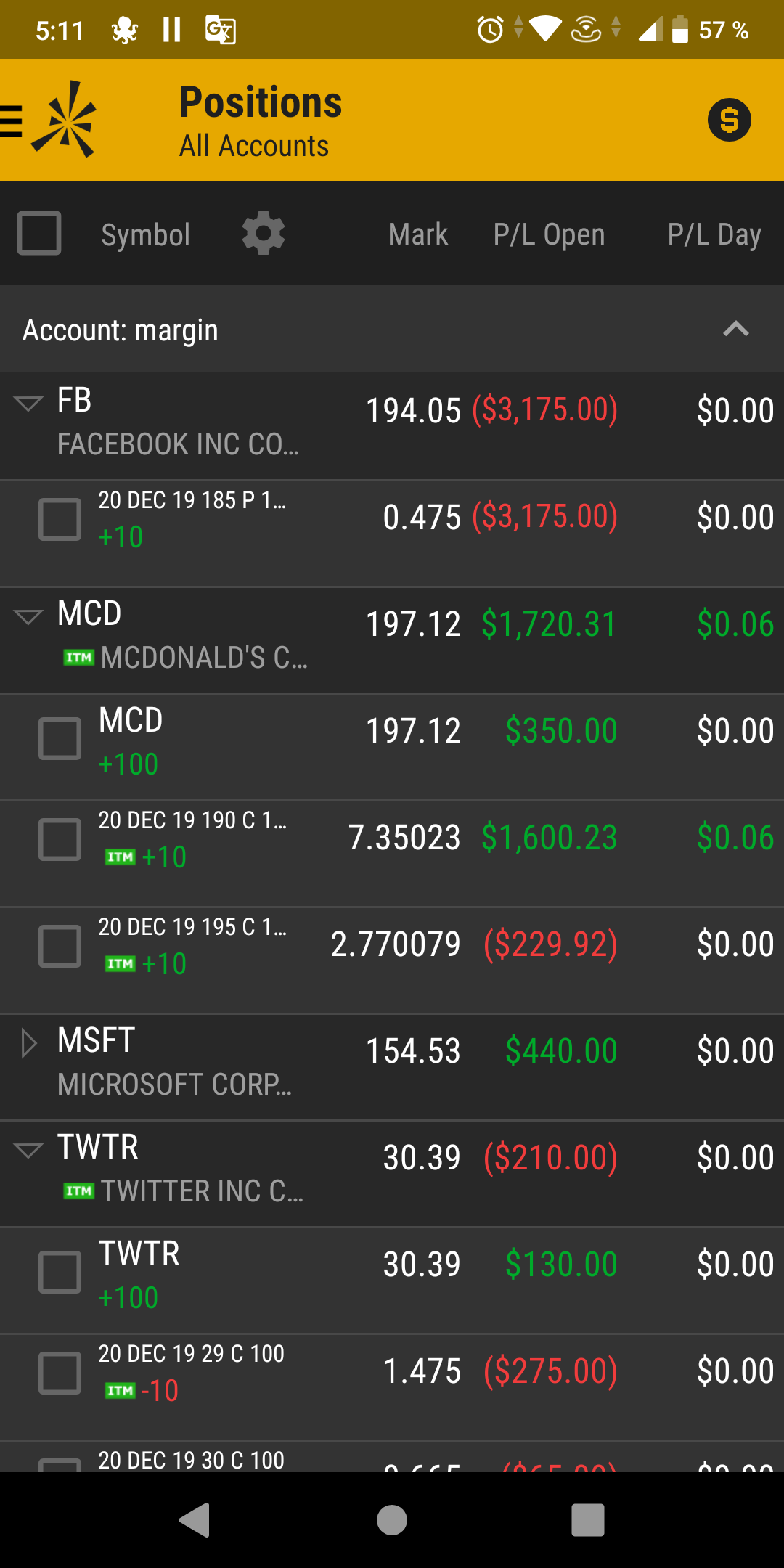Collapse the Account: margin section

[735, 329]
